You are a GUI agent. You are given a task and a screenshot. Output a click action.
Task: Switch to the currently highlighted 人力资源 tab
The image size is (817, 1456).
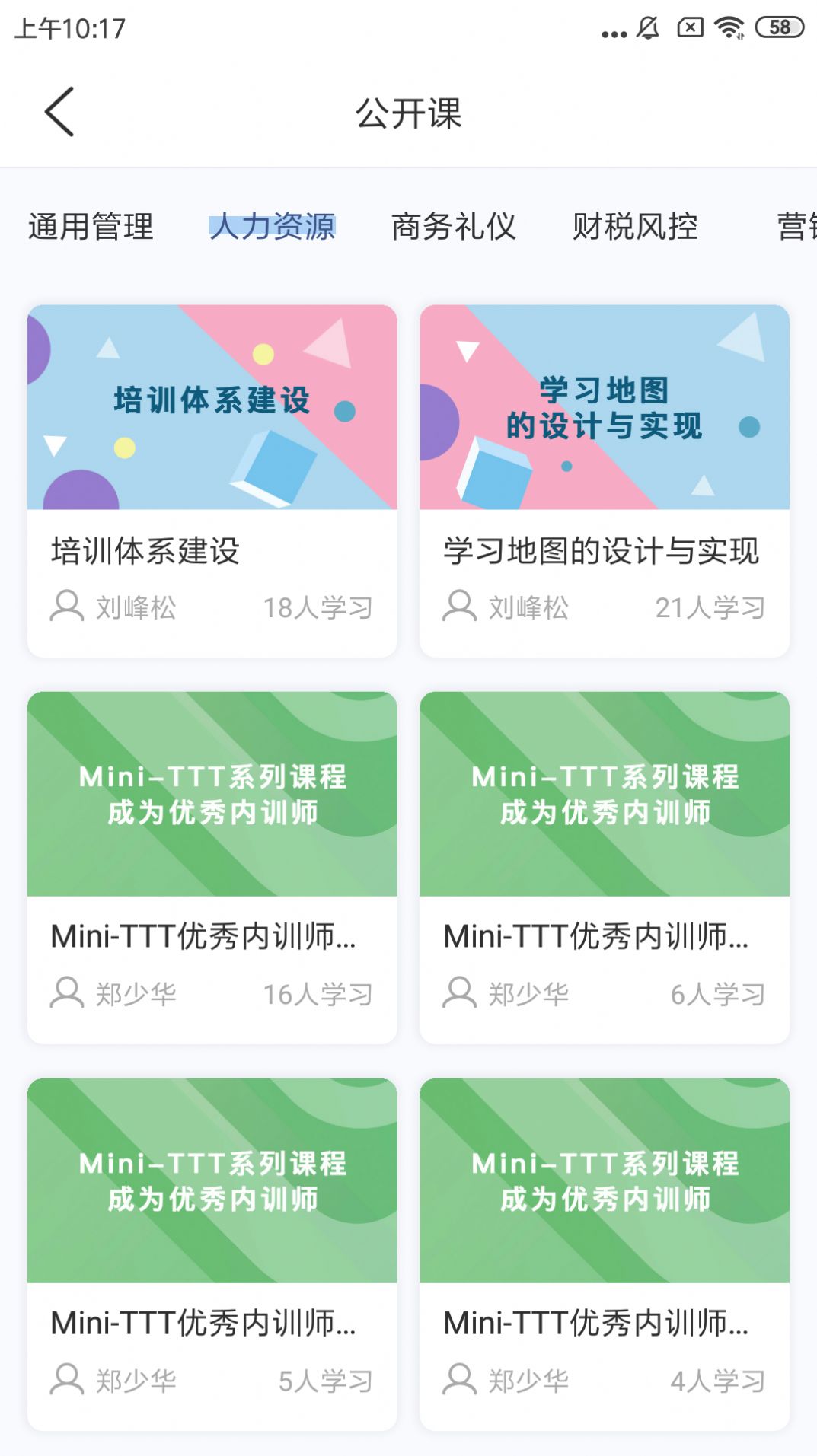[275, 226]
